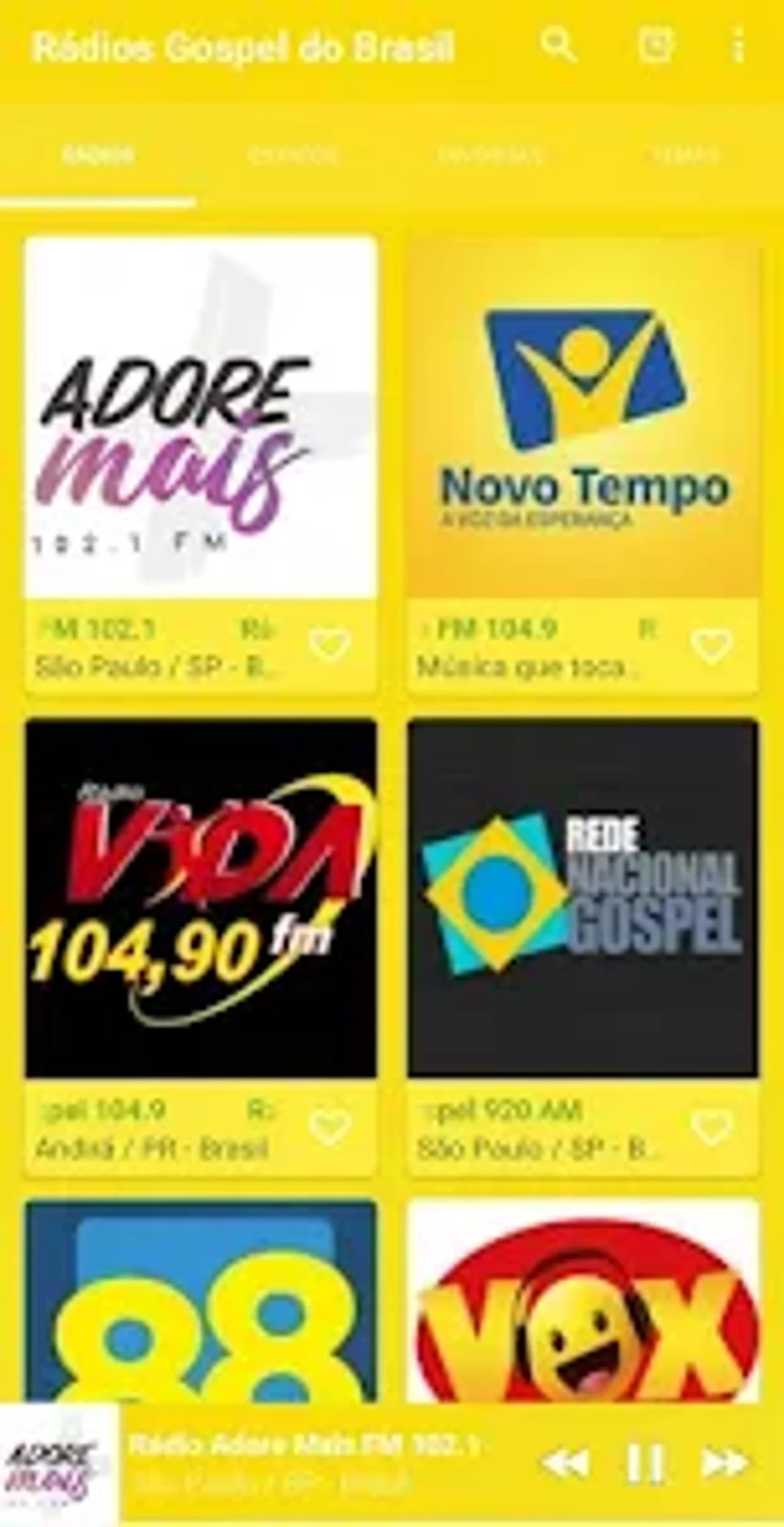This screenshot has height=1527, width=784.
Task: Open the Rádio Vida 104,90 FM station
Action: click(x=201, y=897)
